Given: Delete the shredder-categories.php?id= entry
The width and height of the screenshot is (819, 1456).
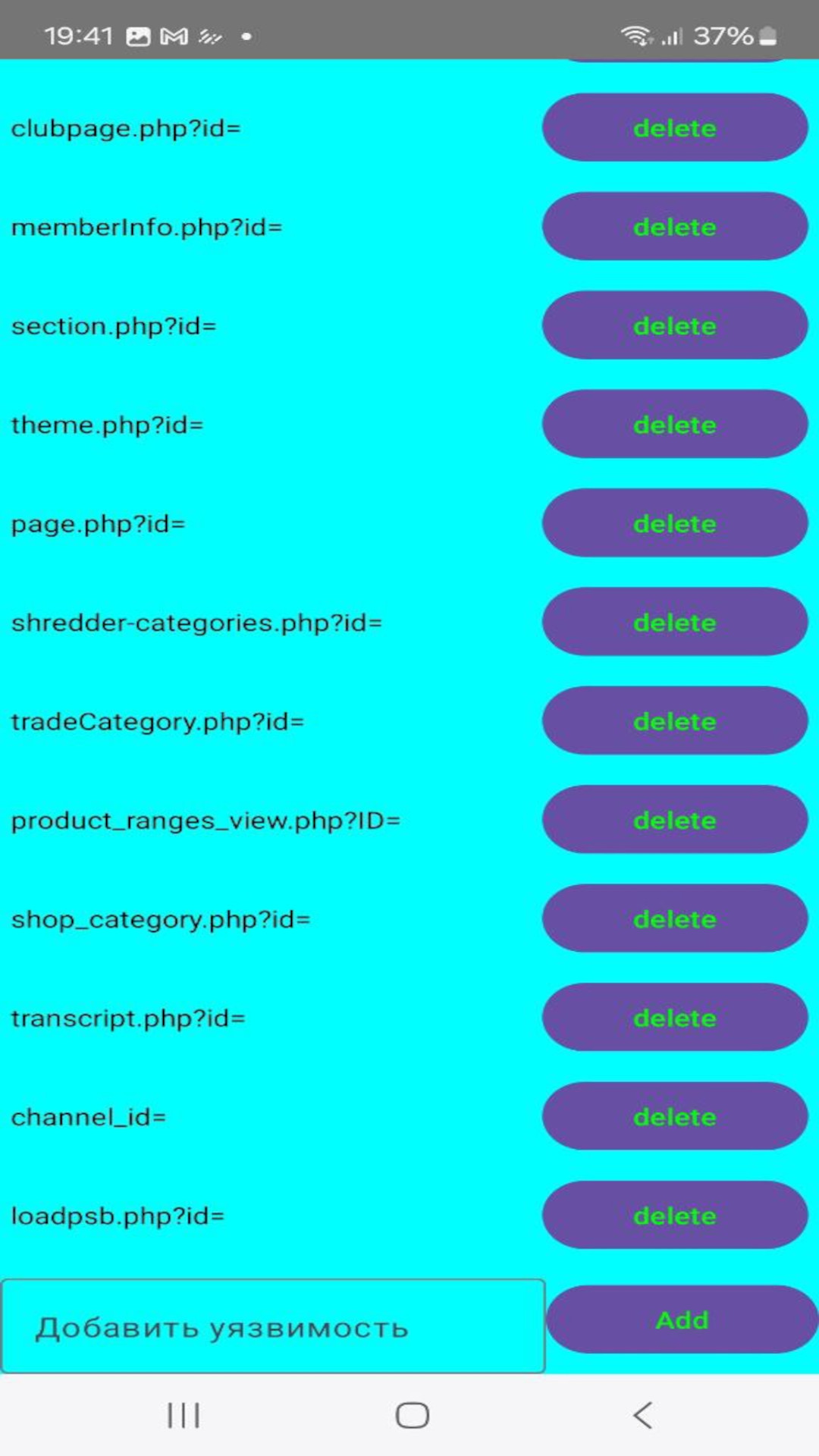Looking at the screenshot, I should click(x=674, y=622).
